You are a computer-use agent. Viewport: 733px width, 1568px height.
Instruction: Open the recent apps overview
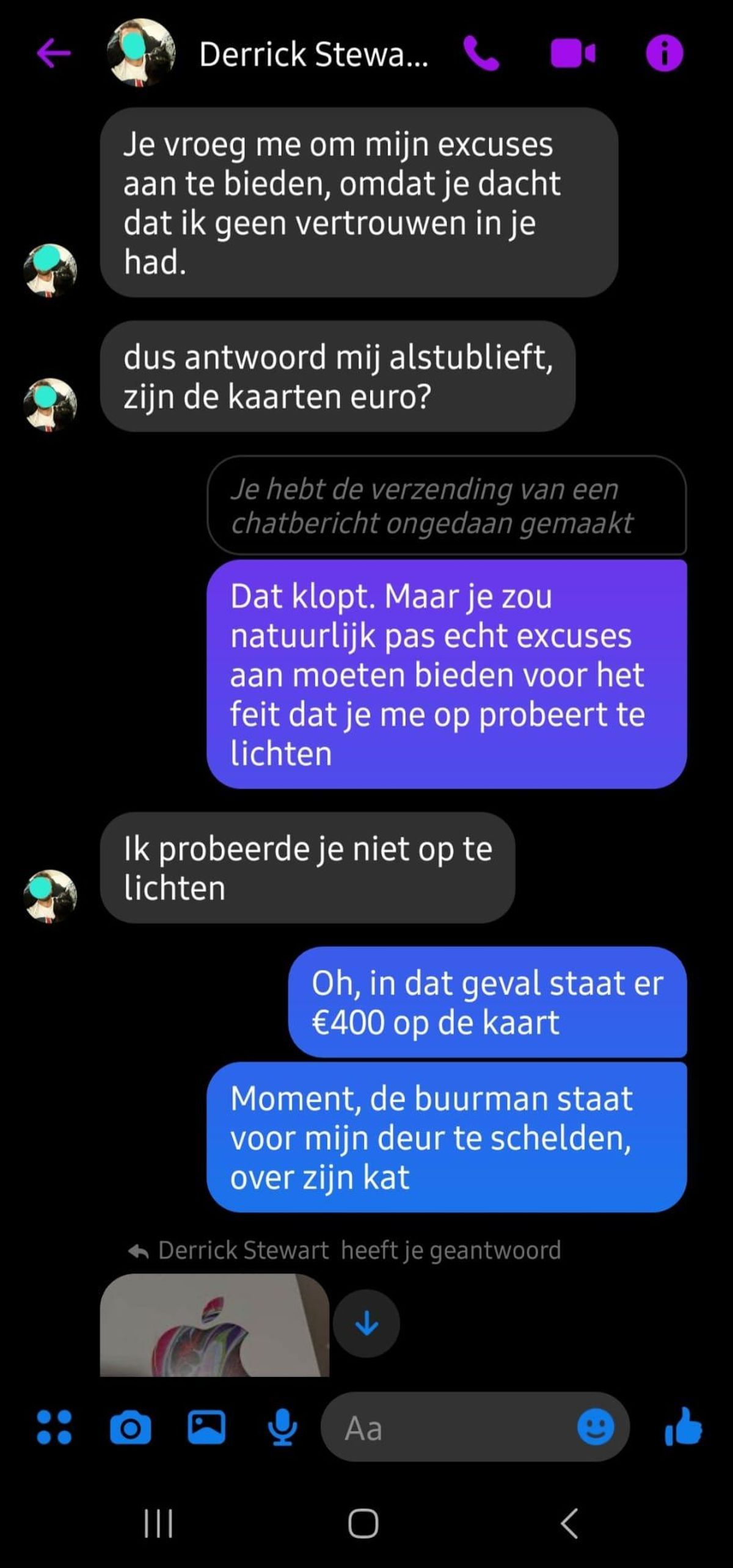(x=158, y=1523)
